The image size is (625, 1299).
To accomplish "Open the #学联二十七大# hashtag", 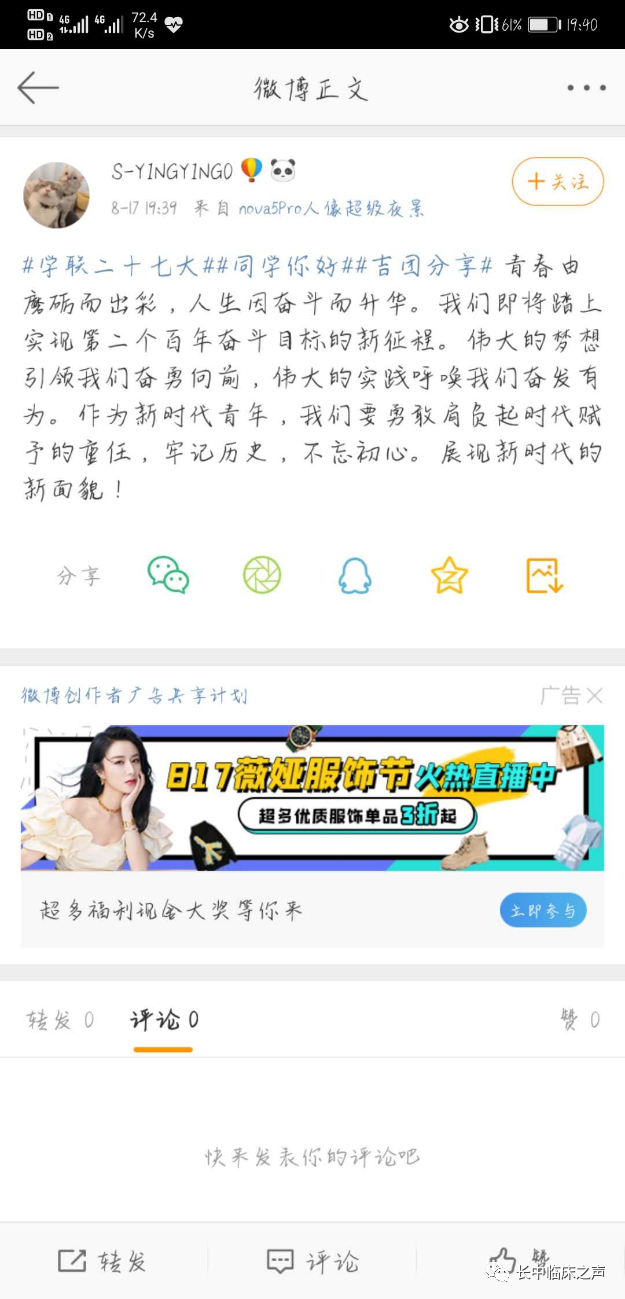I will (111, 266).
